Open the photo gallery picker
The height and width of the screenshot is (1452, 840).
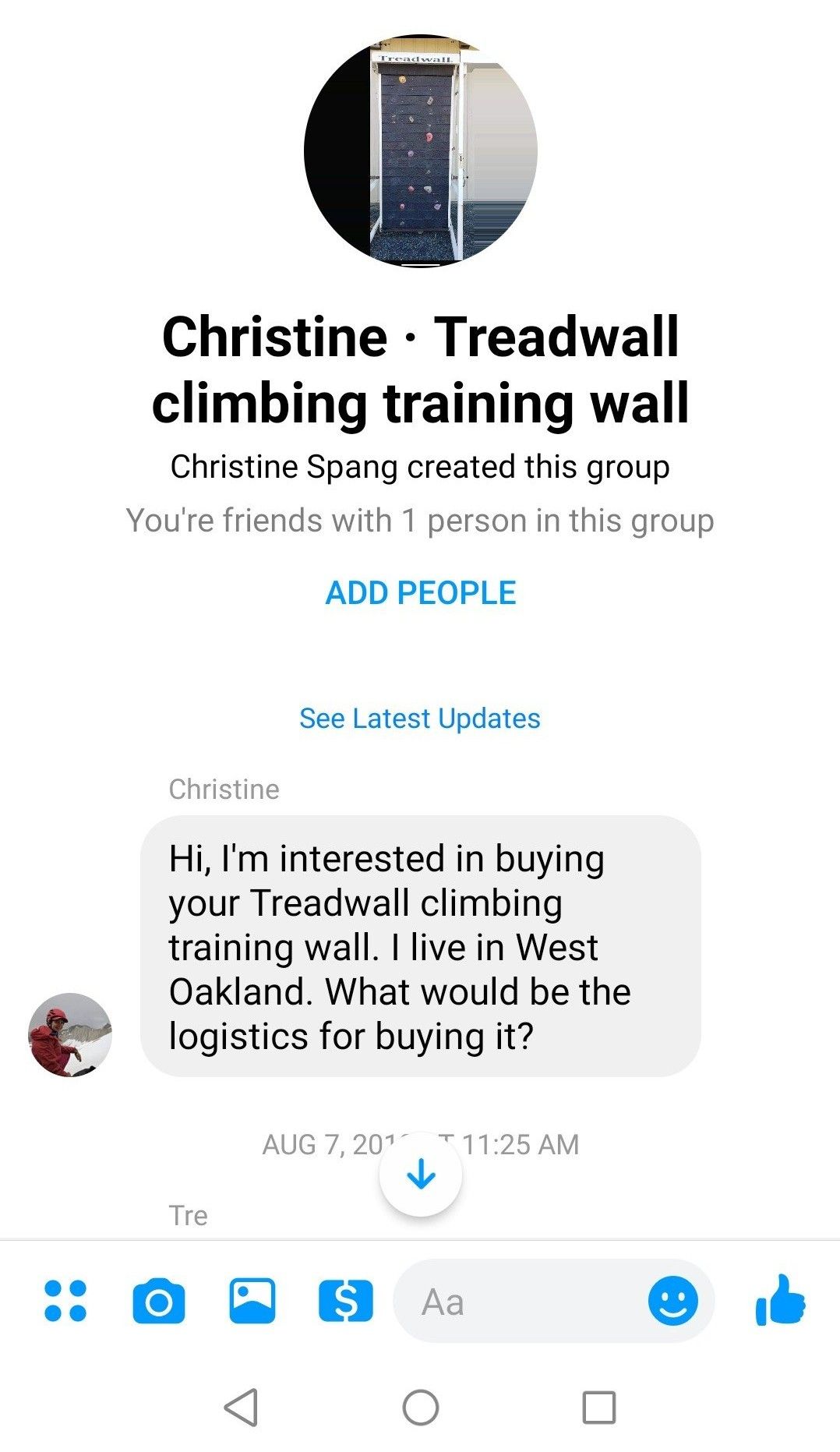[x=252, y=1301]
